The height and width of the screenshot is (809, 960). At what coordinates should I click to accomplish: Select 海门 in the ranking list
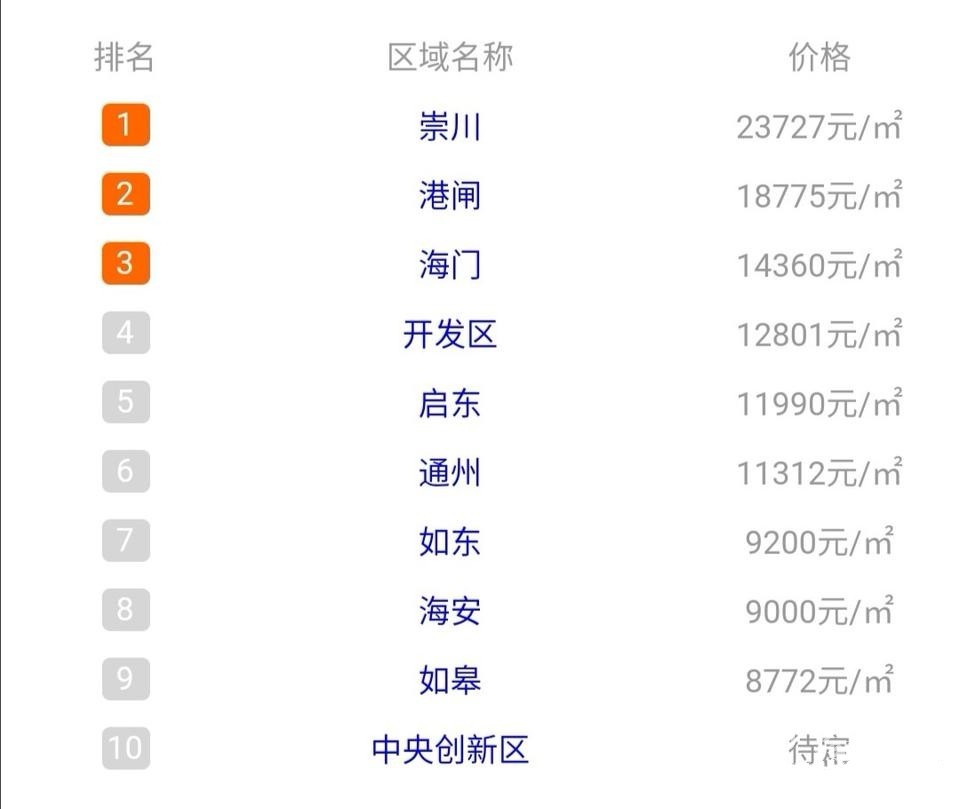point(449,264)
